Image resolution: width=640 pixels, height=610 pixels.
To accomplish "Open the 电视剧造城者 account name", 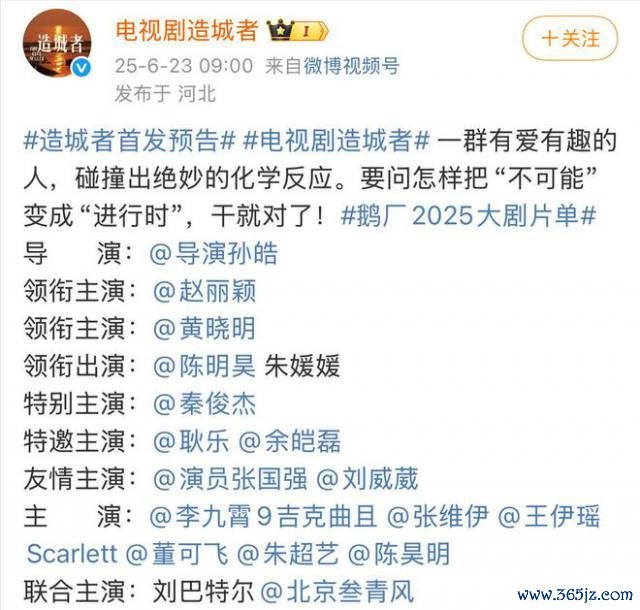I will click(x=186, y=30).
